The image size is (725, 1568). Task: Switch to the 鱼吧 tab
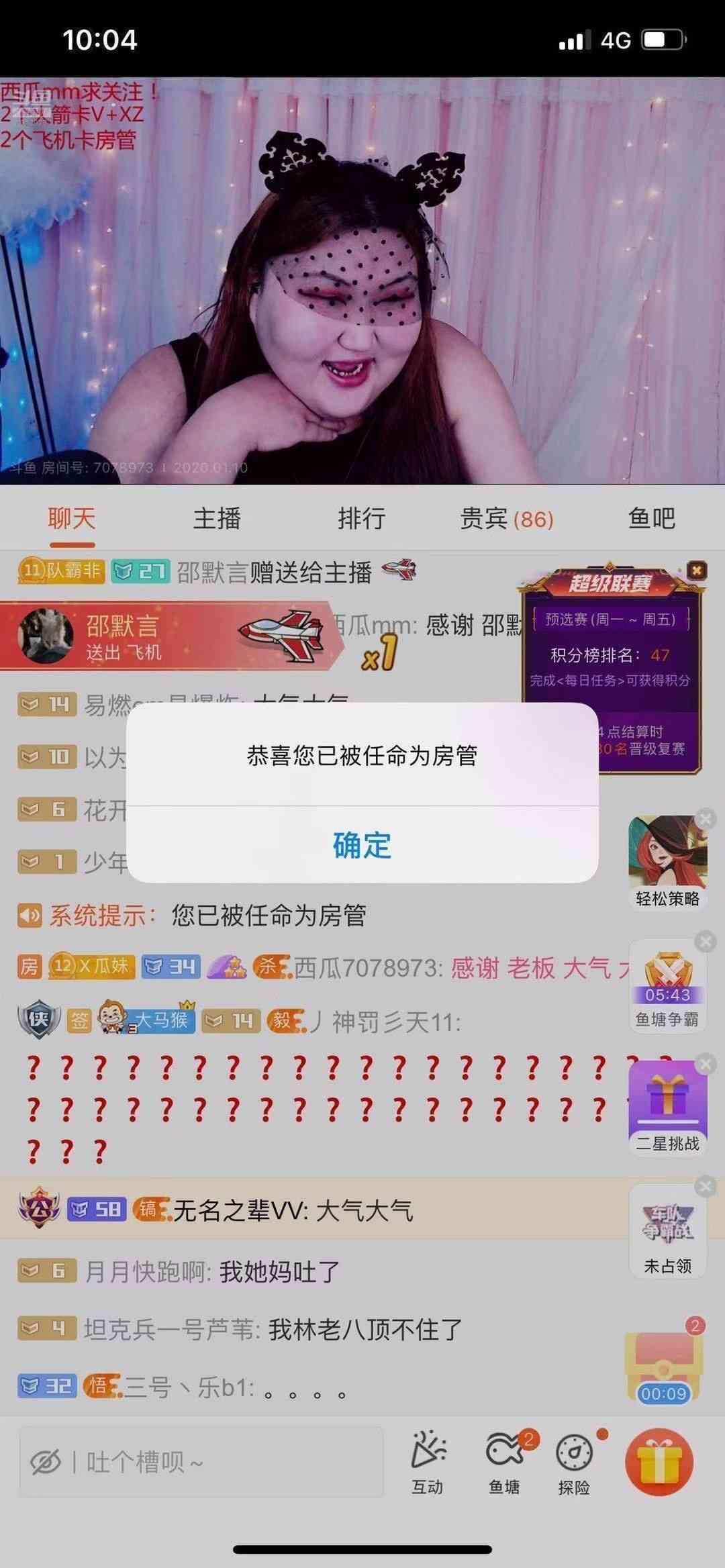coord(652,519)
